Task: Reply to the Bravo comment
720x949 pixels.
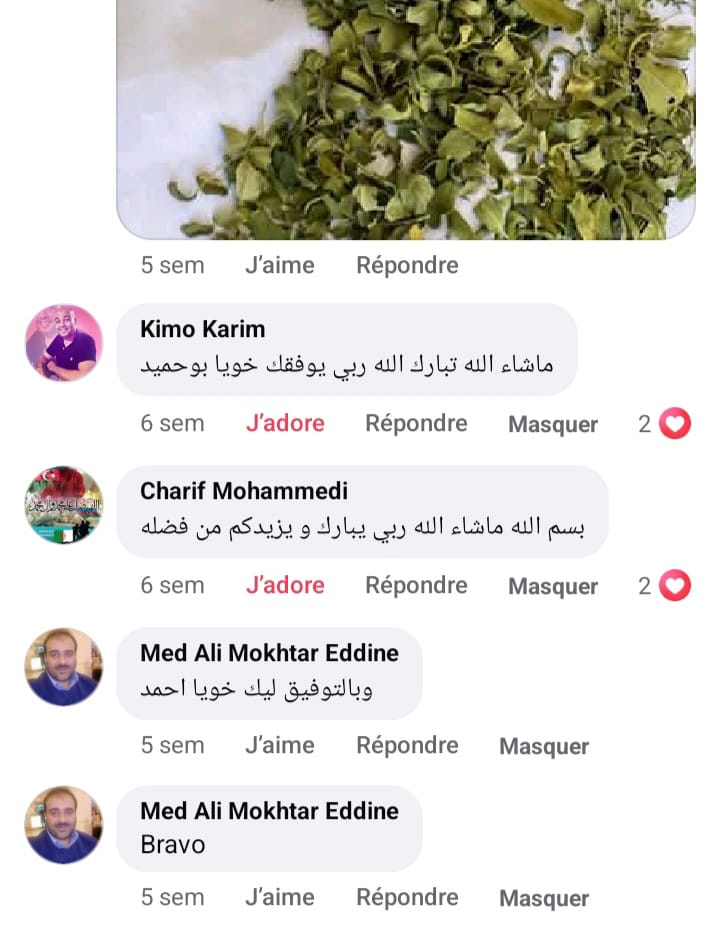Action: pyautogui.click(x=407, y=897)
